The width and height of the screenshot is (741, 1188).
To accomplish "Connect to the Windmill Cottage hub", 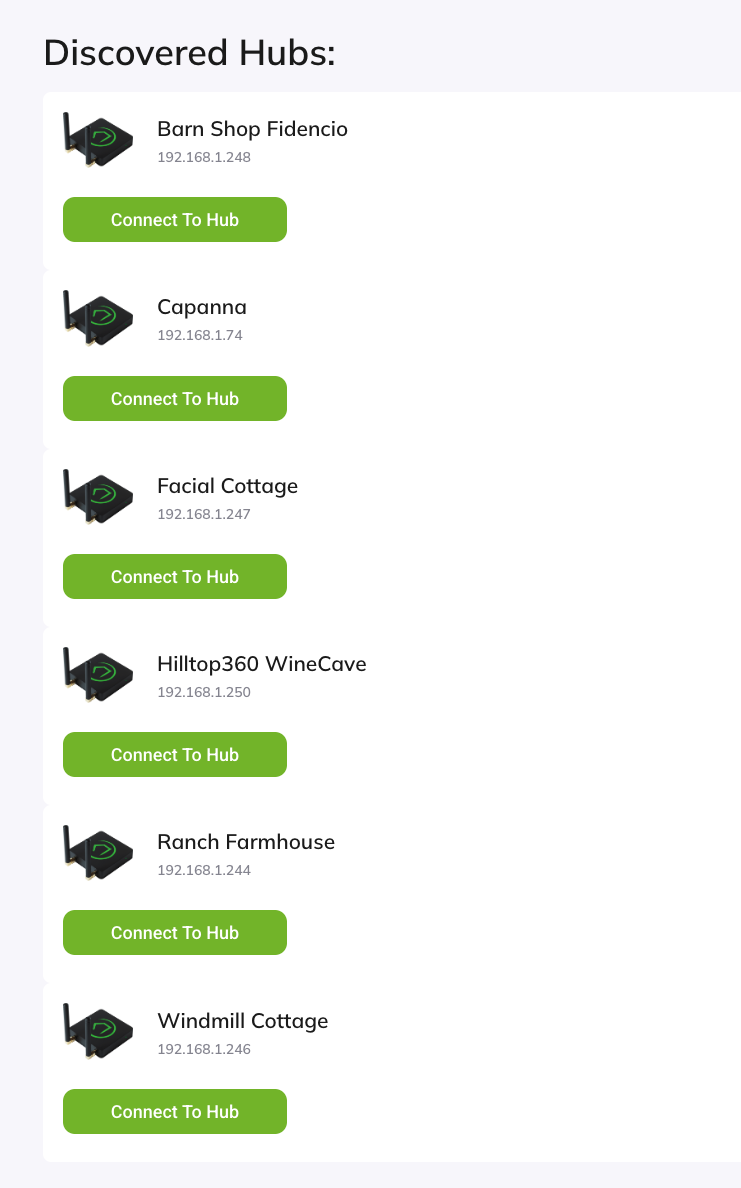I will pos(175,1111).
